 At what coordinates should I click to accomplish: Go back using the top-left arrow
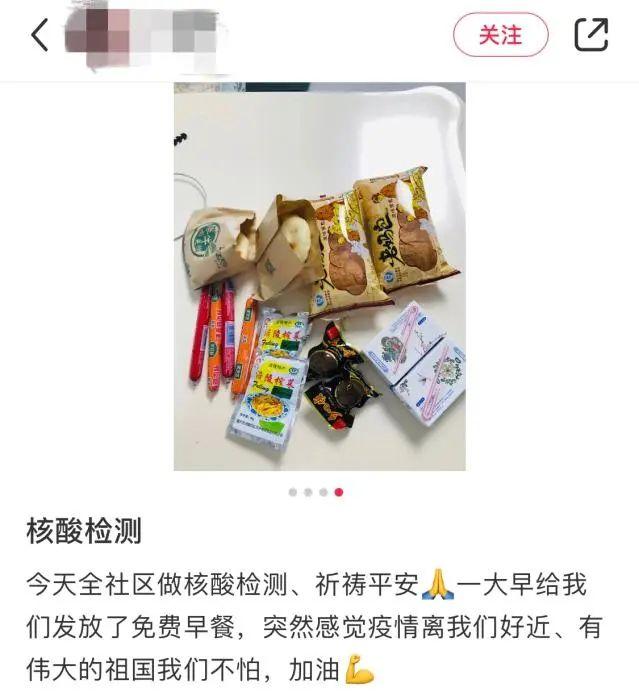coord(40,35)
